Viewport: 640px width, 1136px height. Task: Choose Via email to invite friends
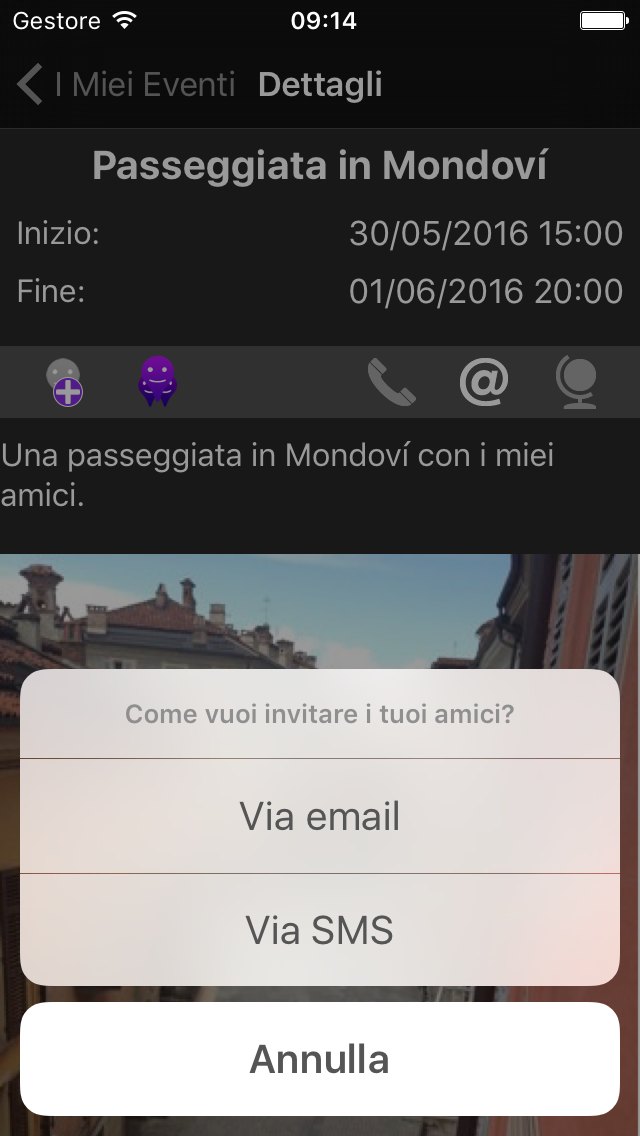coord(320,816)
